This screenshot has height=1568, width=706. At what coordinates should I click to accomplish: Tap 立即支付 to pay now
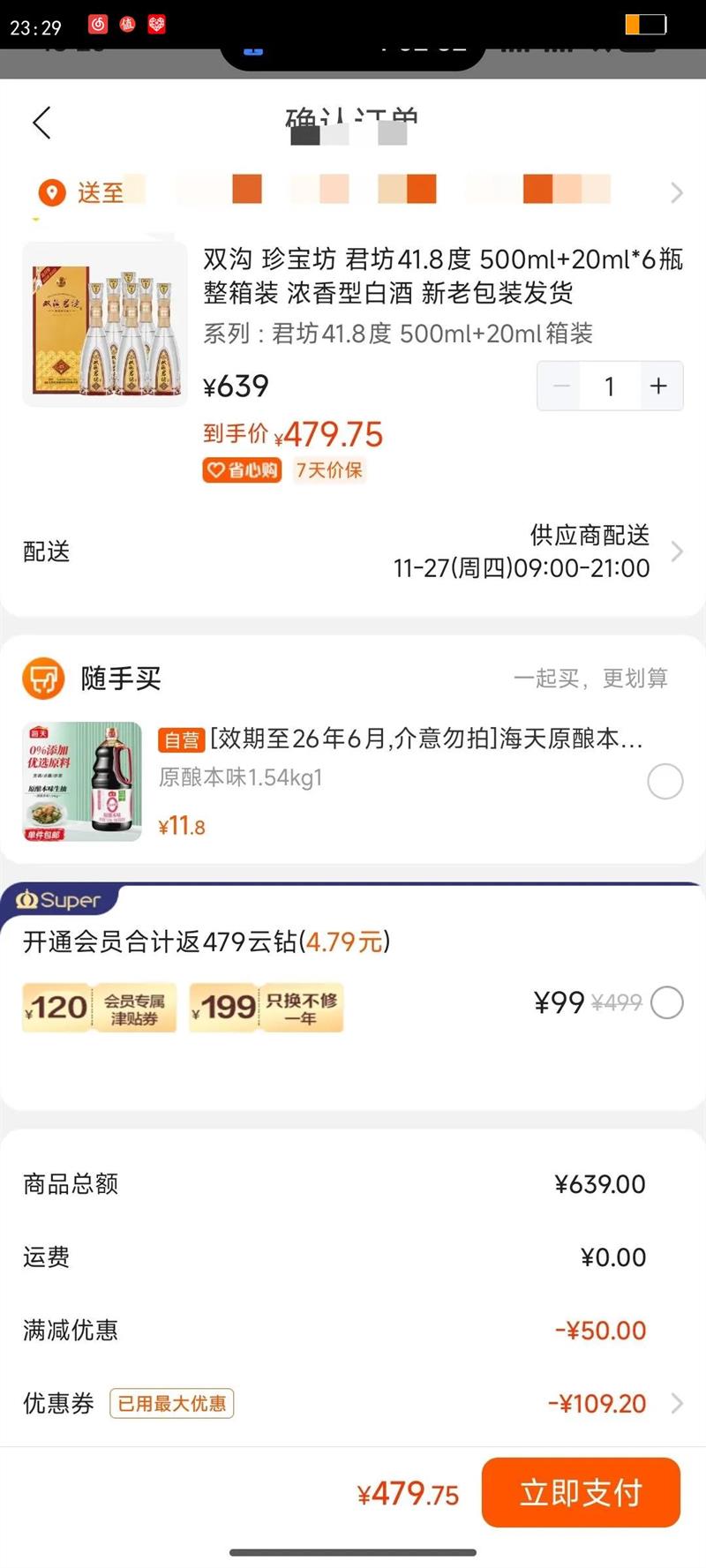tap(581, 1493)
